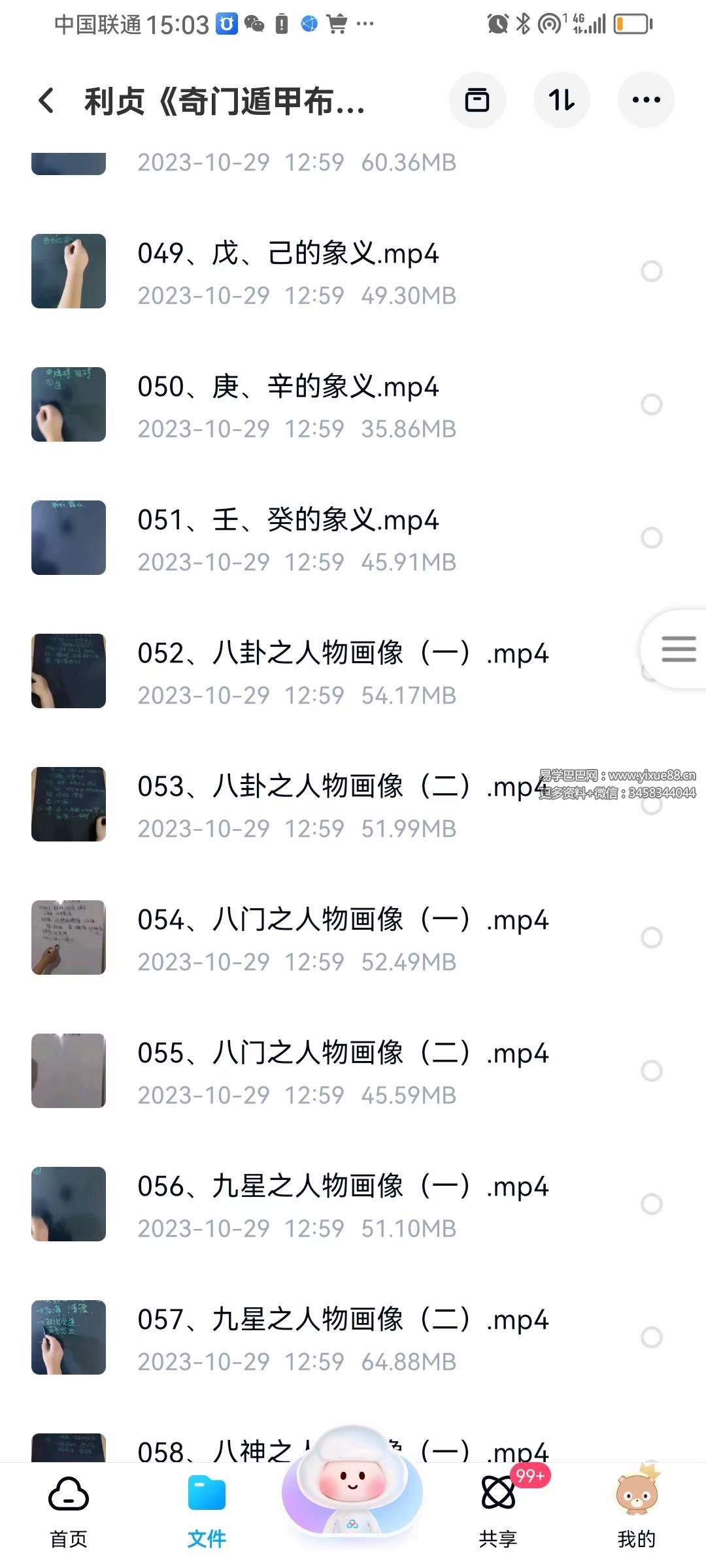Click the safe-box icon in top bar
The image size is (706, 1568).
coord(477,100)
